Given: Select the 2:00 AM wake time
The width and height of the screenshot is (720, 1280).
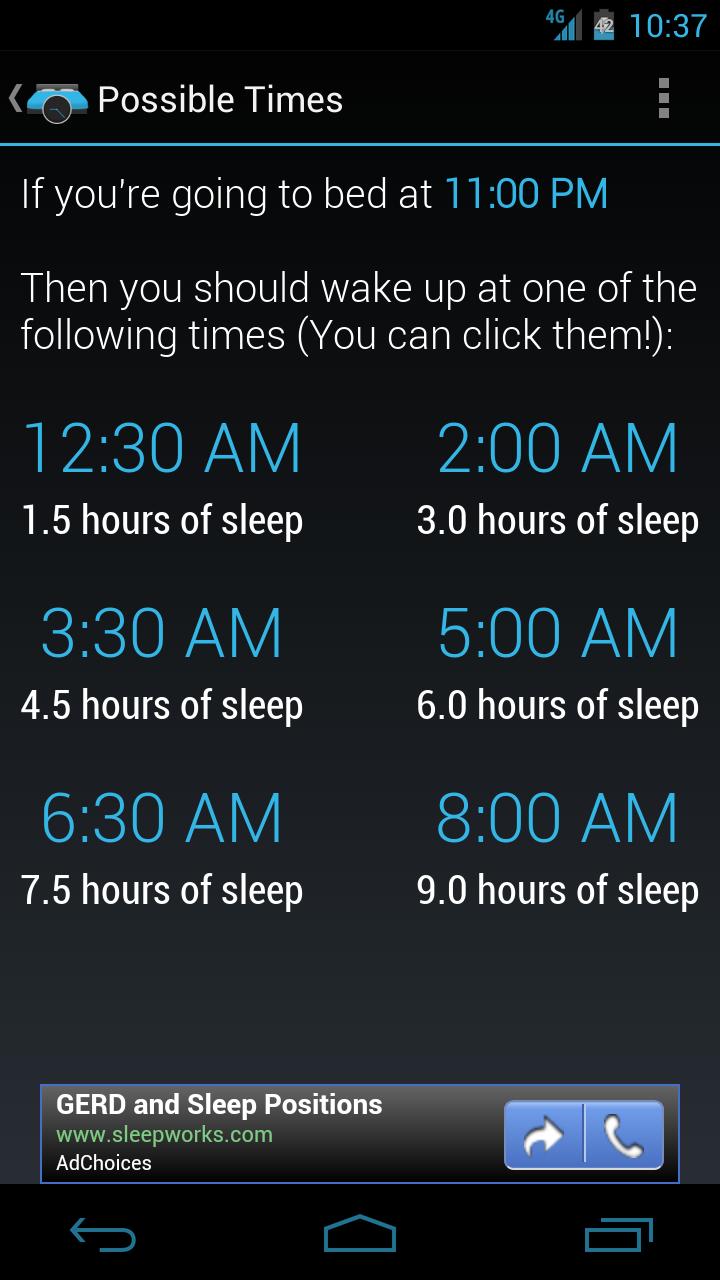Looking at the screenshot, I should click(557, 448).
